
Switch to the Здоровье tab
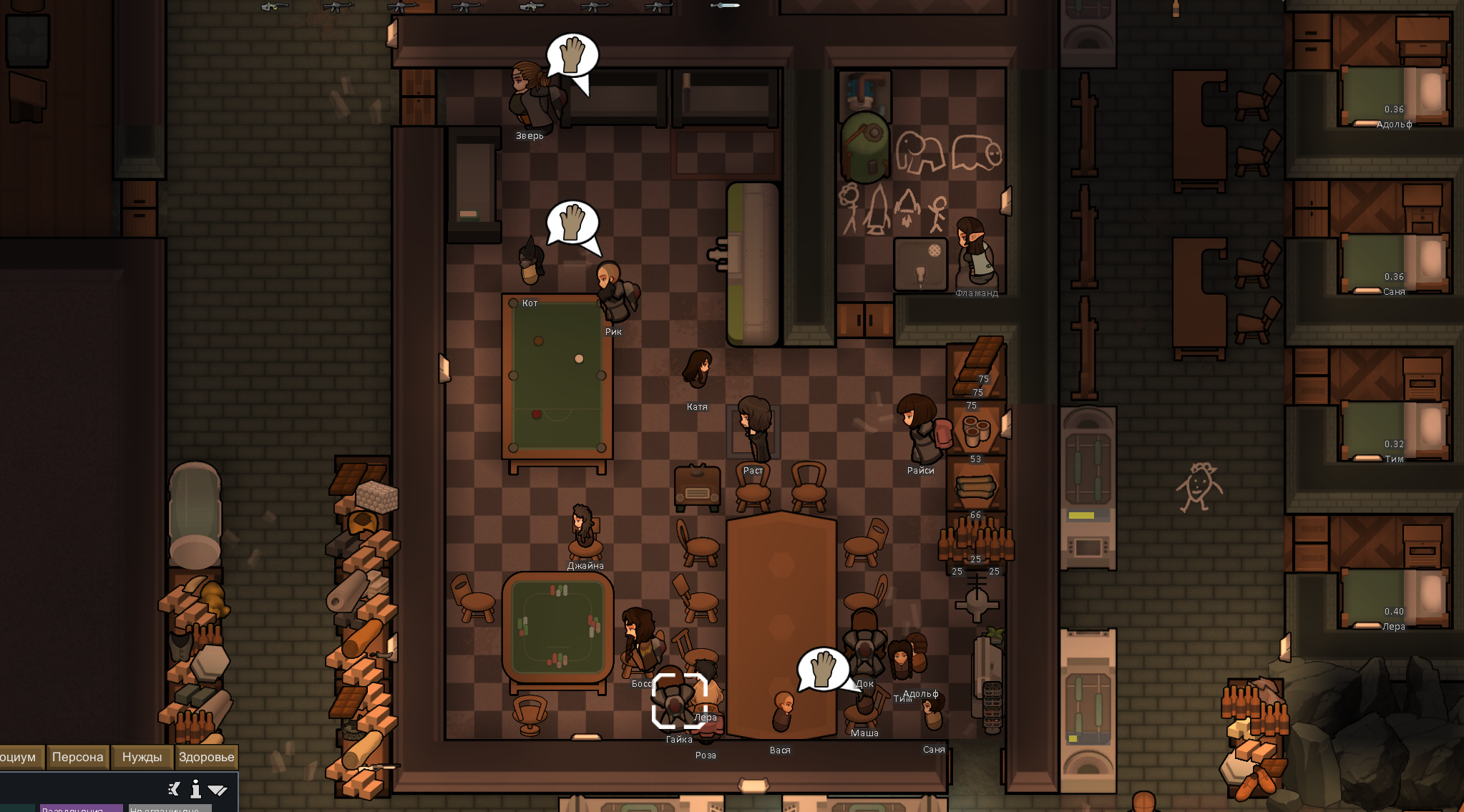(x=206, y=757)
